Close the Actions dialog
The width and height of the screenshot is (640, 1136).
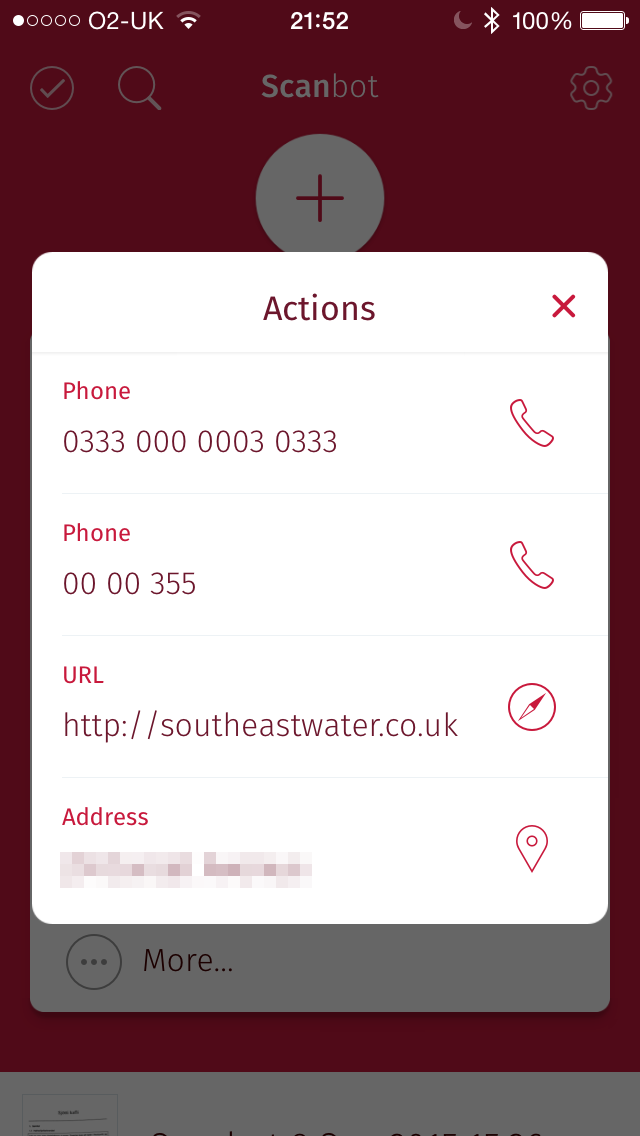tap(563, 306)
